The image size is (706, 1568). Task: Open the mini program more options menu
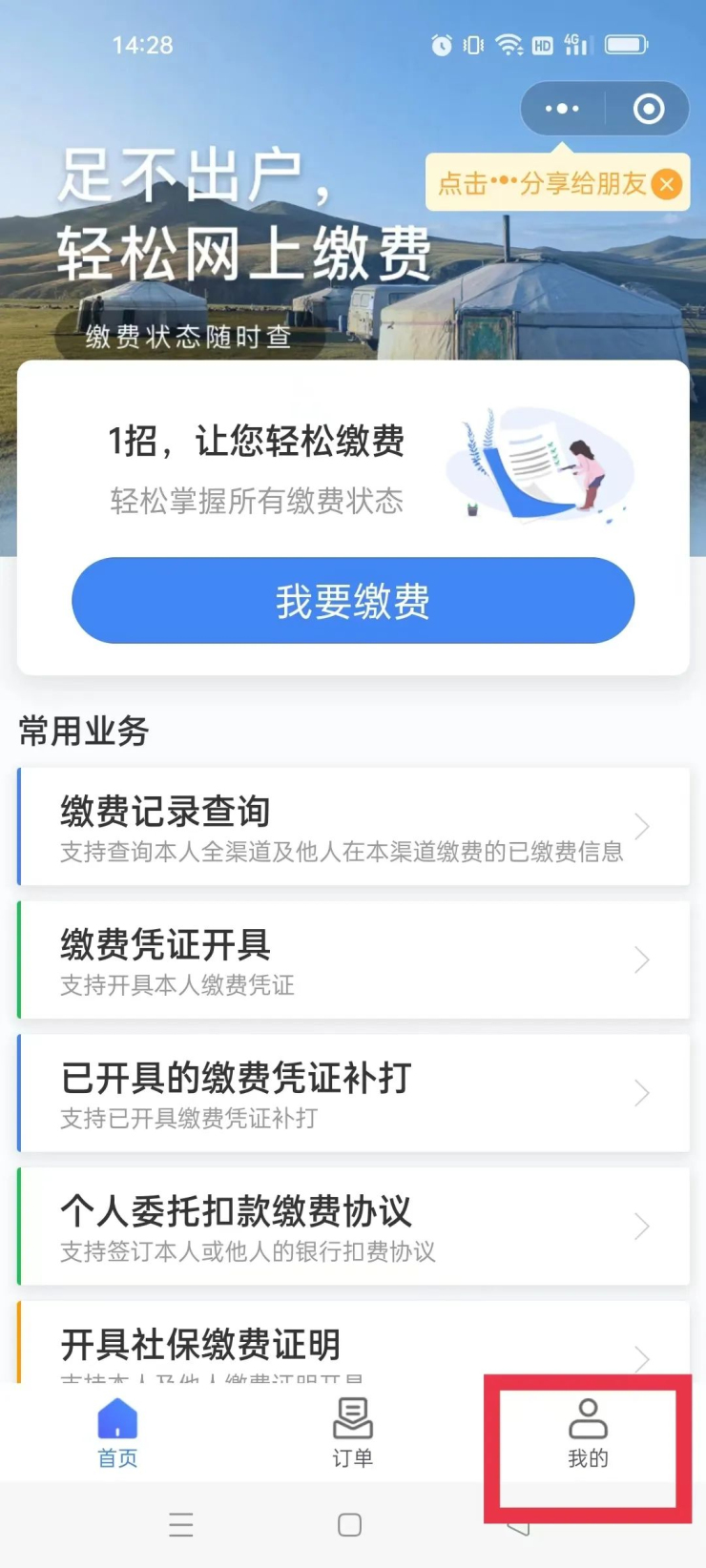(562, 109)
